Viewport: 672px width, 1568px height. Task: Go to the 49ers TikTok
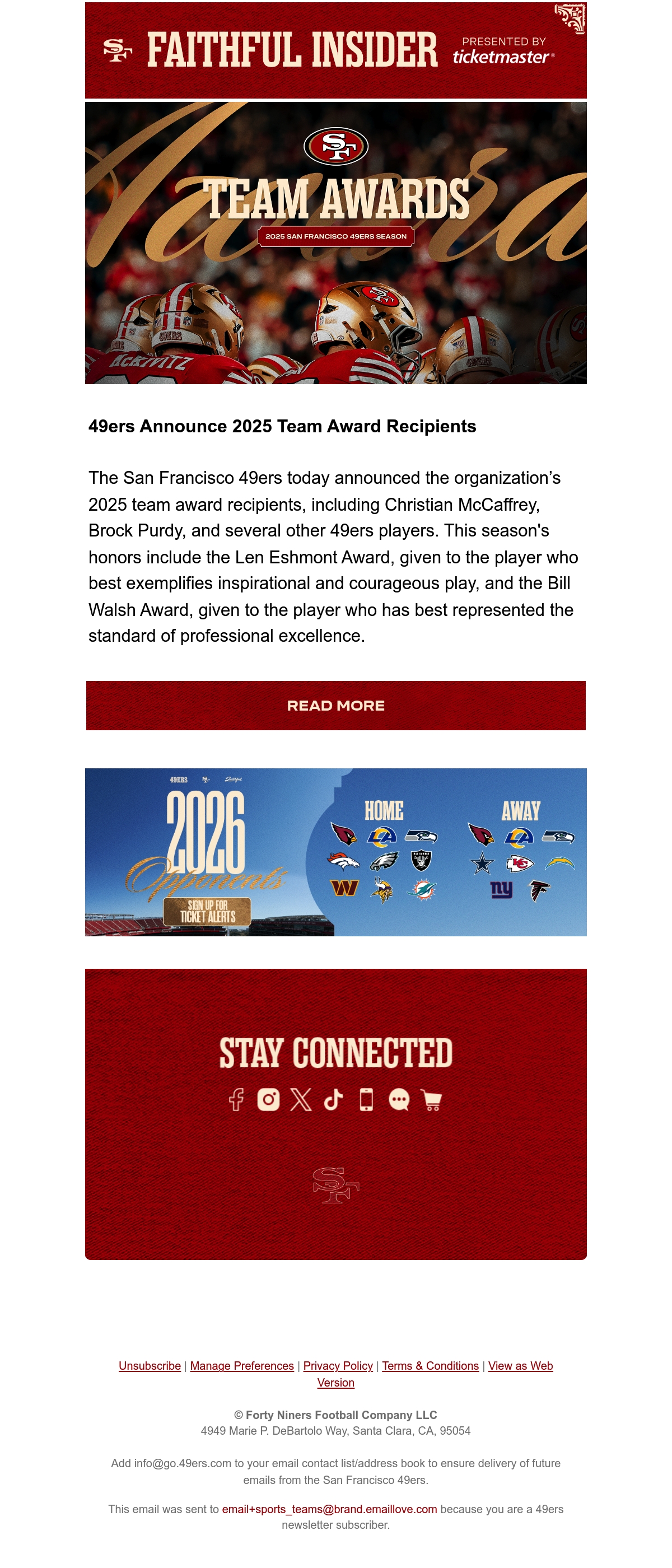(333, 1099)
